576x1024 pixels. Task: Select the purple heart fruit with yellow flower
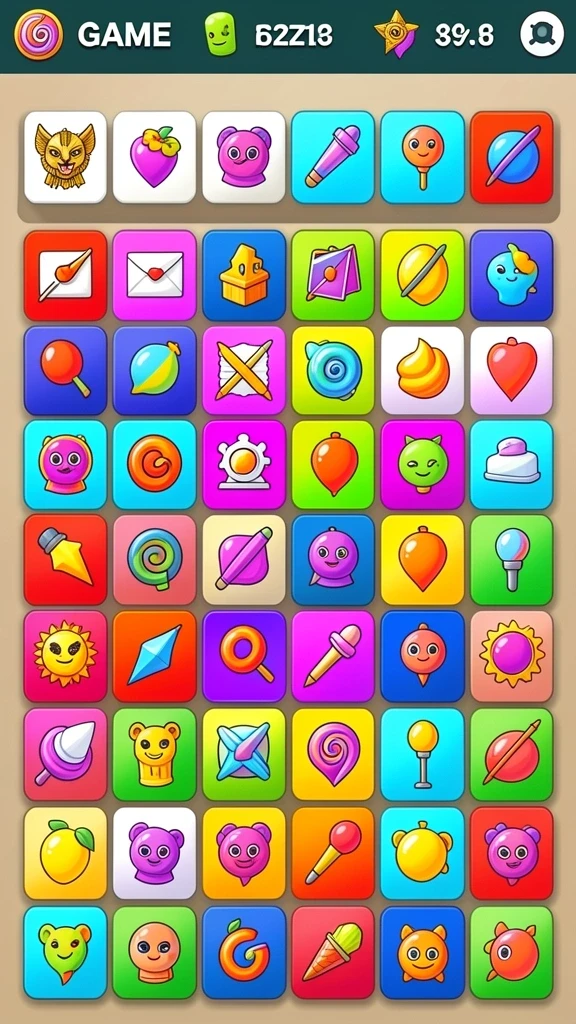click(154, 157)
